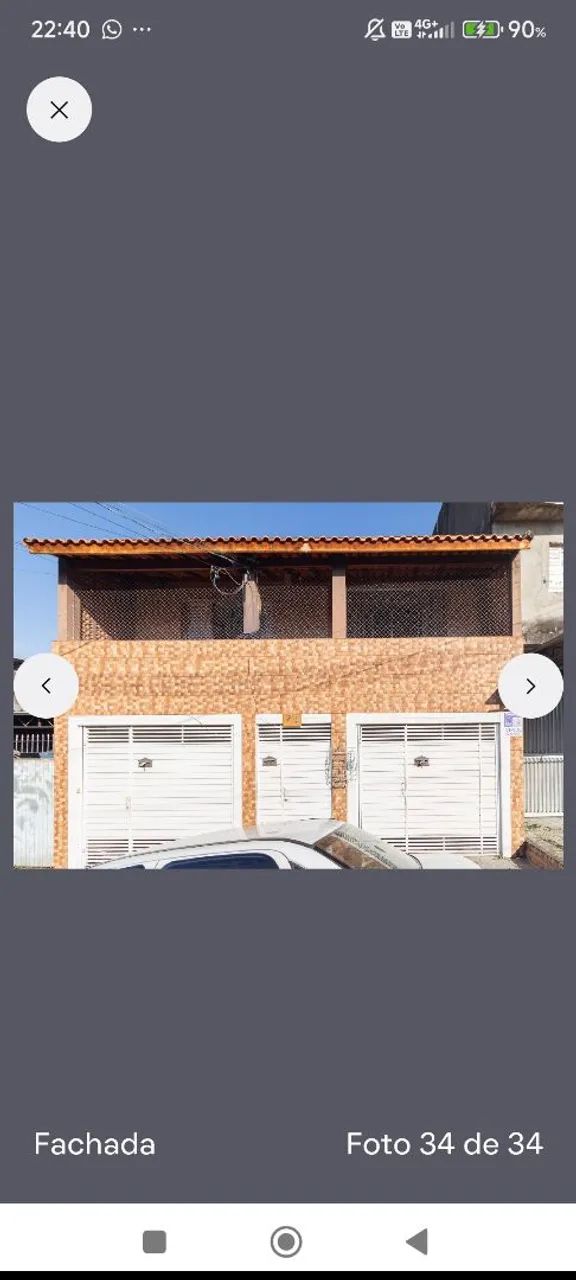This screenshot has height=1280, width=576.
Task: Go to the previous photo
Action: (x=46, y=686)
